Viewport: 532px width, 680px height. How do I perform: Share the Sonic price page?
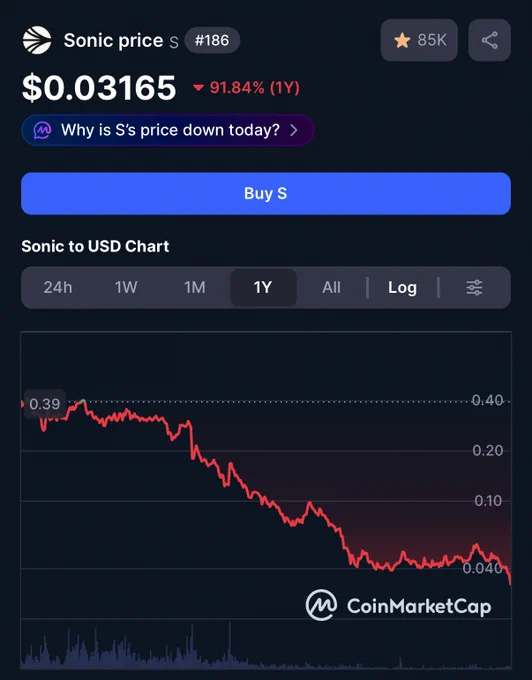pos(490,40)
